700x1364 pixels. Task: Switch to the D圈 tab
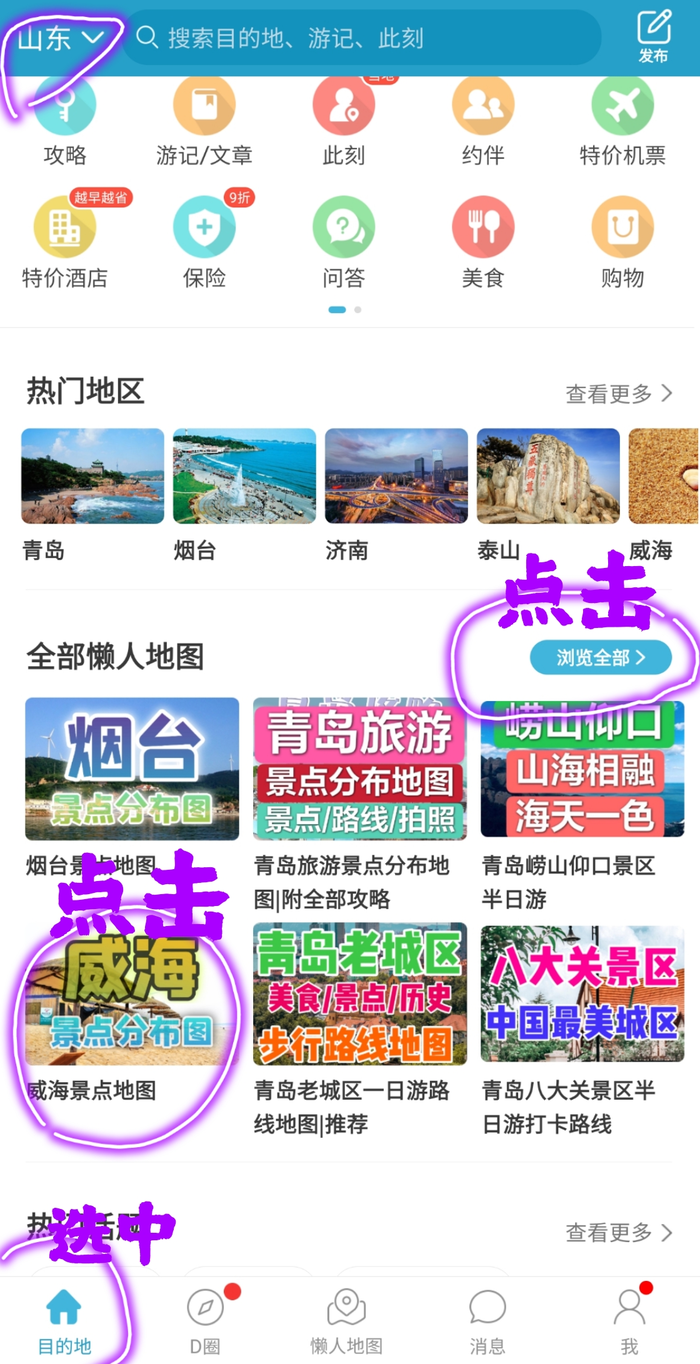point(205,1320)
